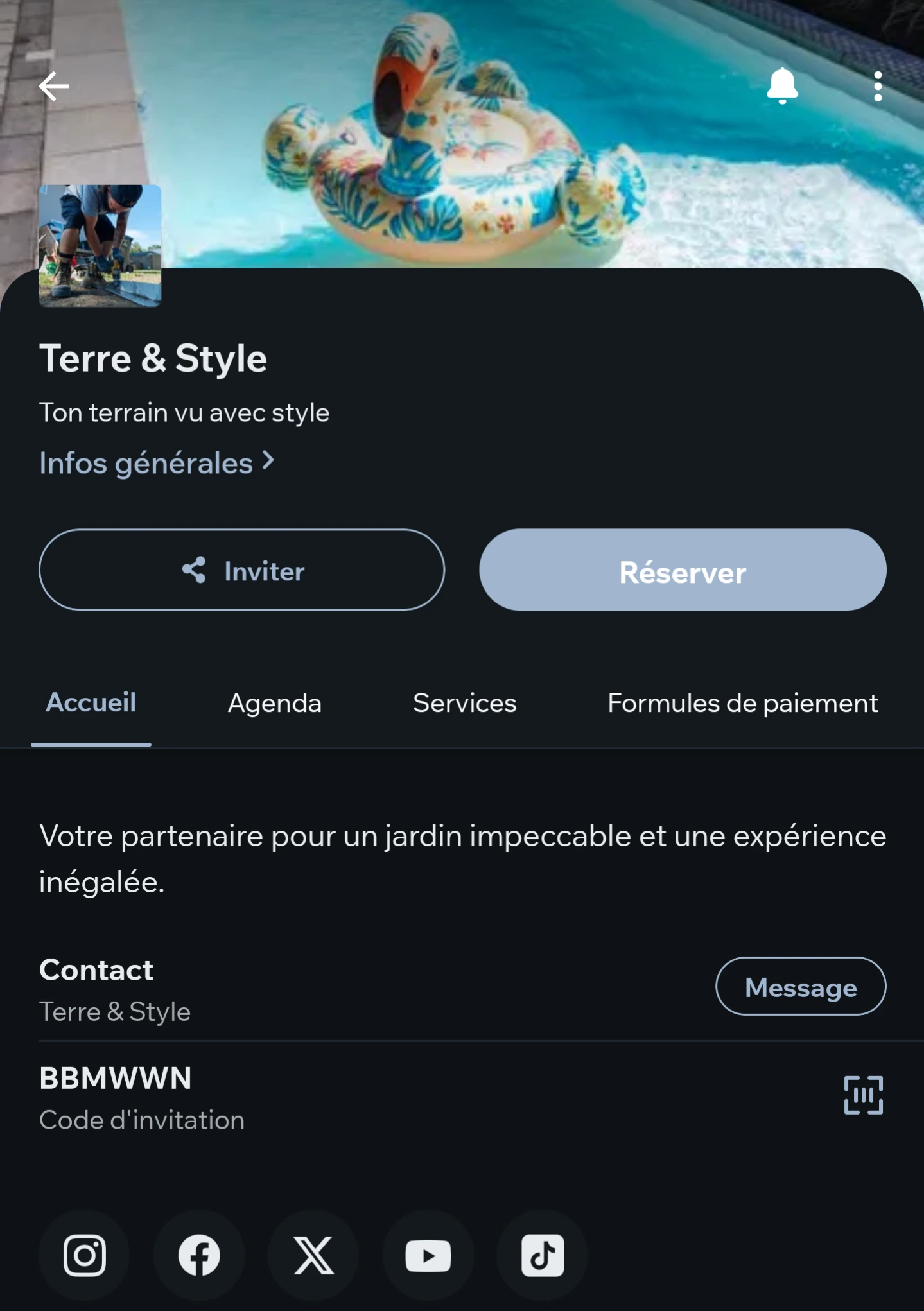
Task: Send a Message to Terre & Style
Action: [800, 987]
